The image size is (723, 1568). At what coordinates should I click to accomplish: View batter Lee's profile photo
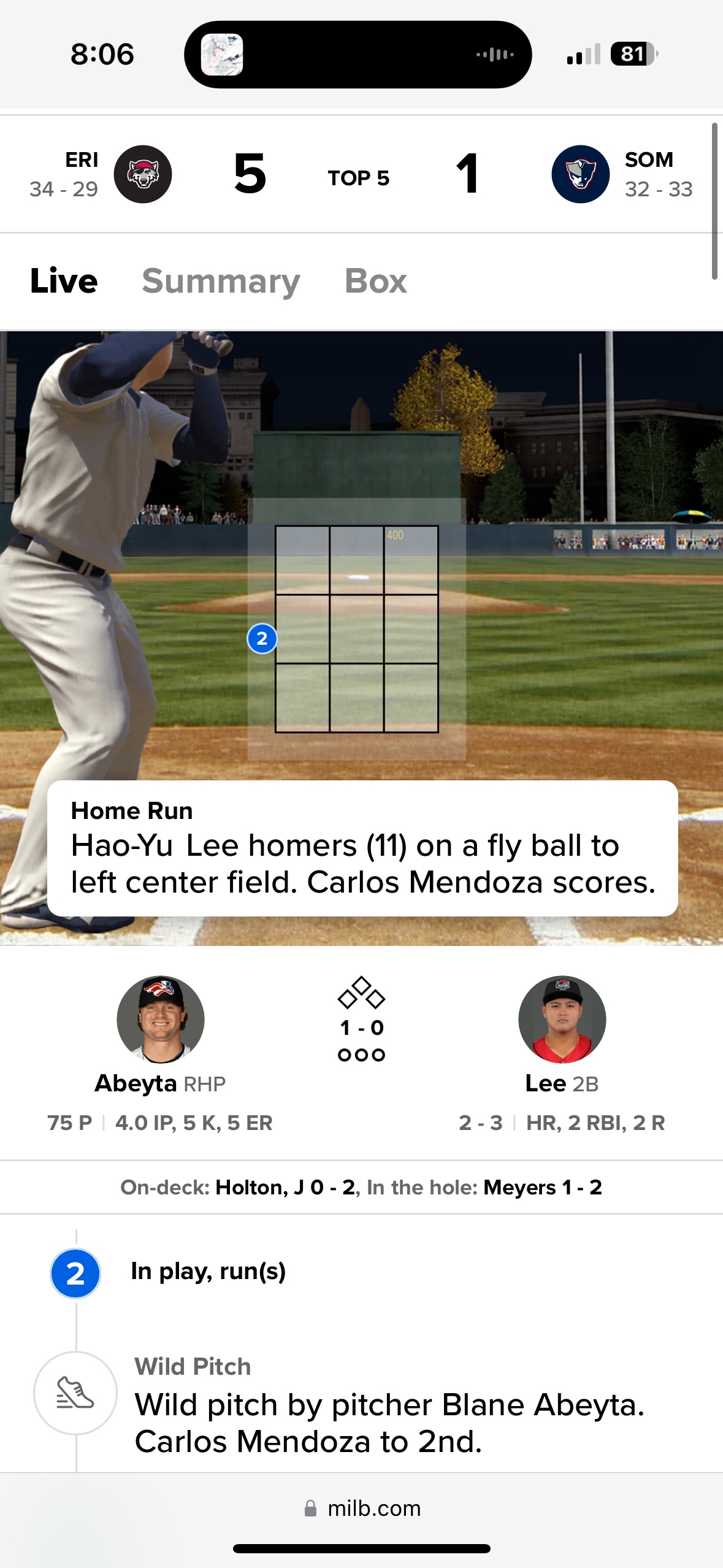pyautogui.click(x=562, y=1019)
